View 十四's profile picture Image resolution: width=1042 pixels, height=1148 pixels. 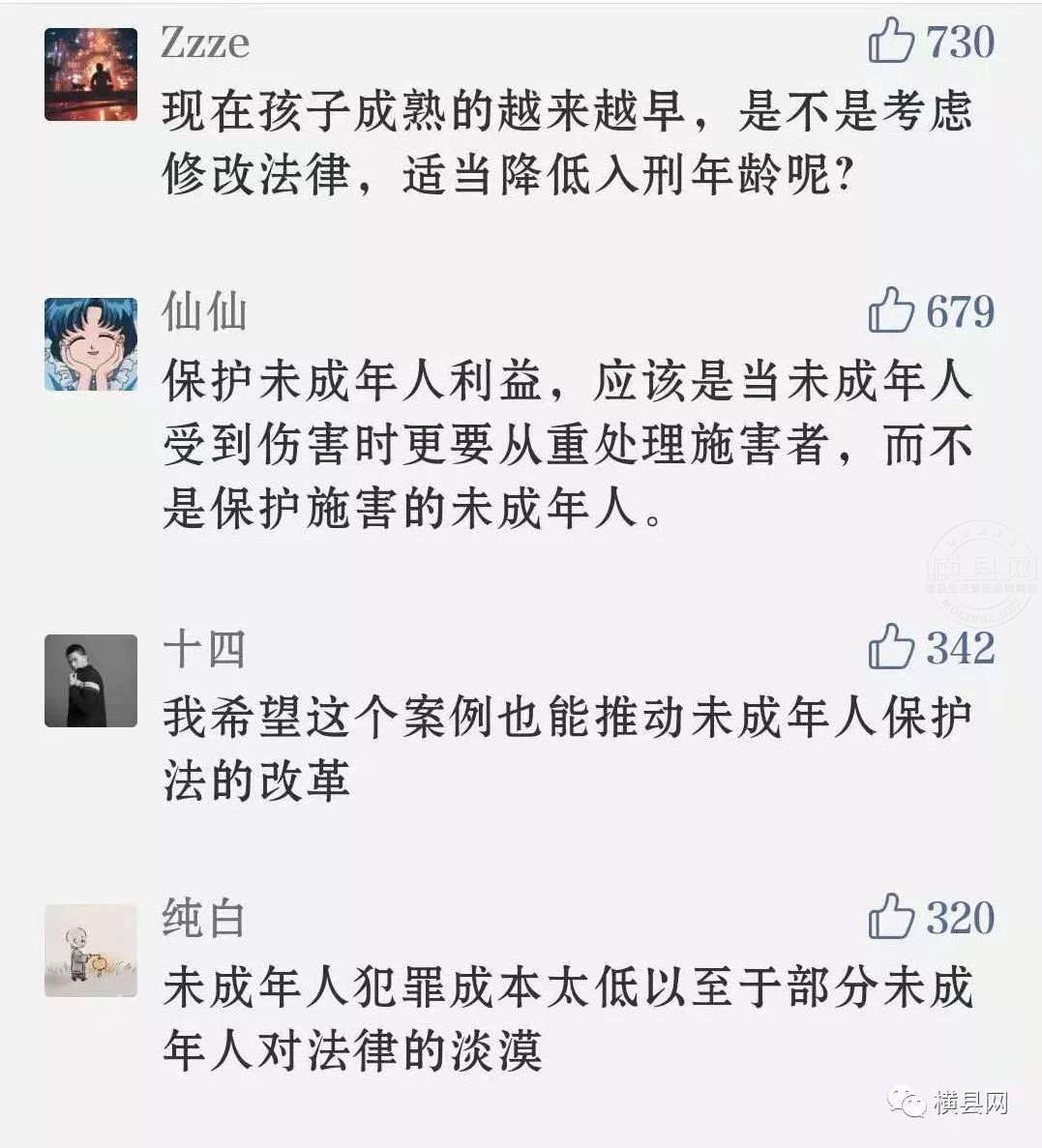[91, 680]
